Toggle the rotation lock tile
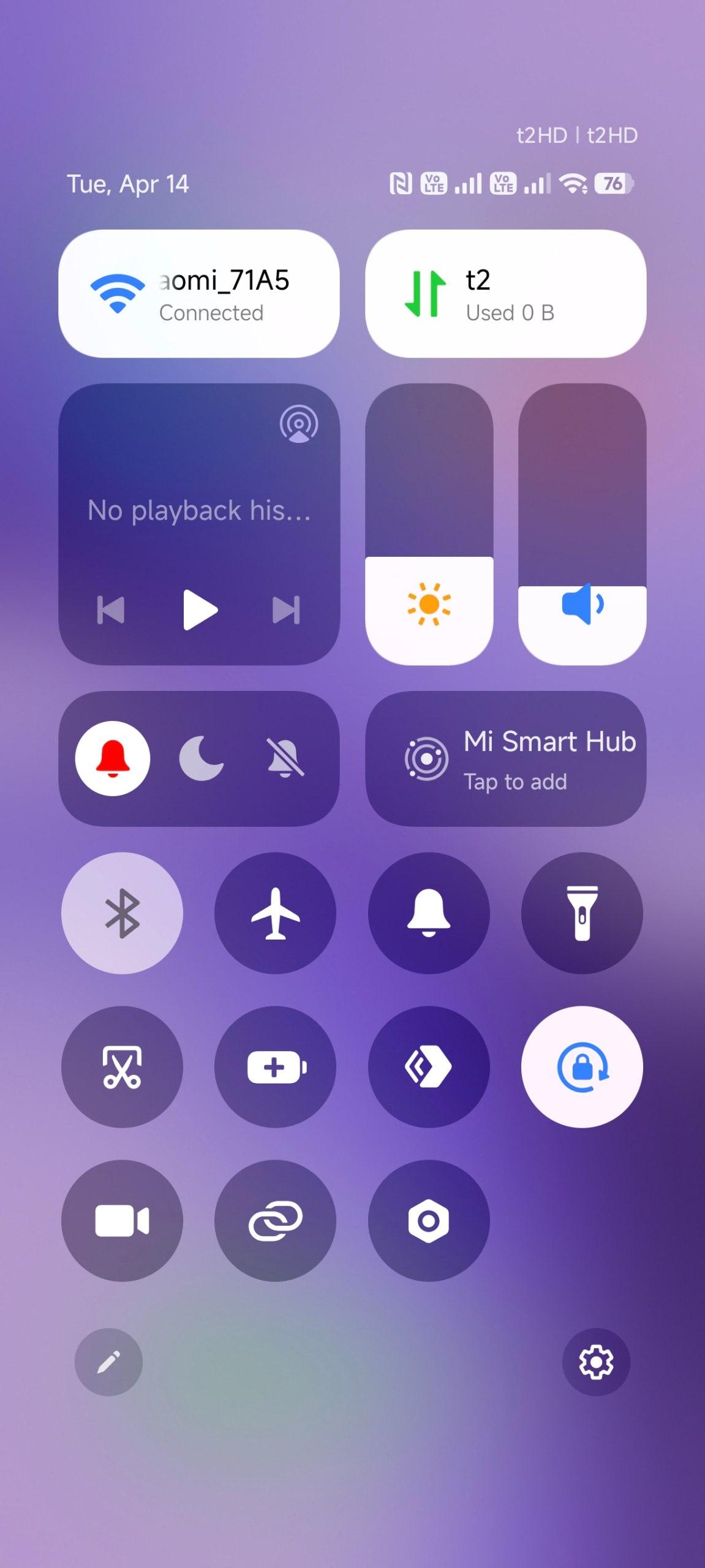 coord(582,1067)
